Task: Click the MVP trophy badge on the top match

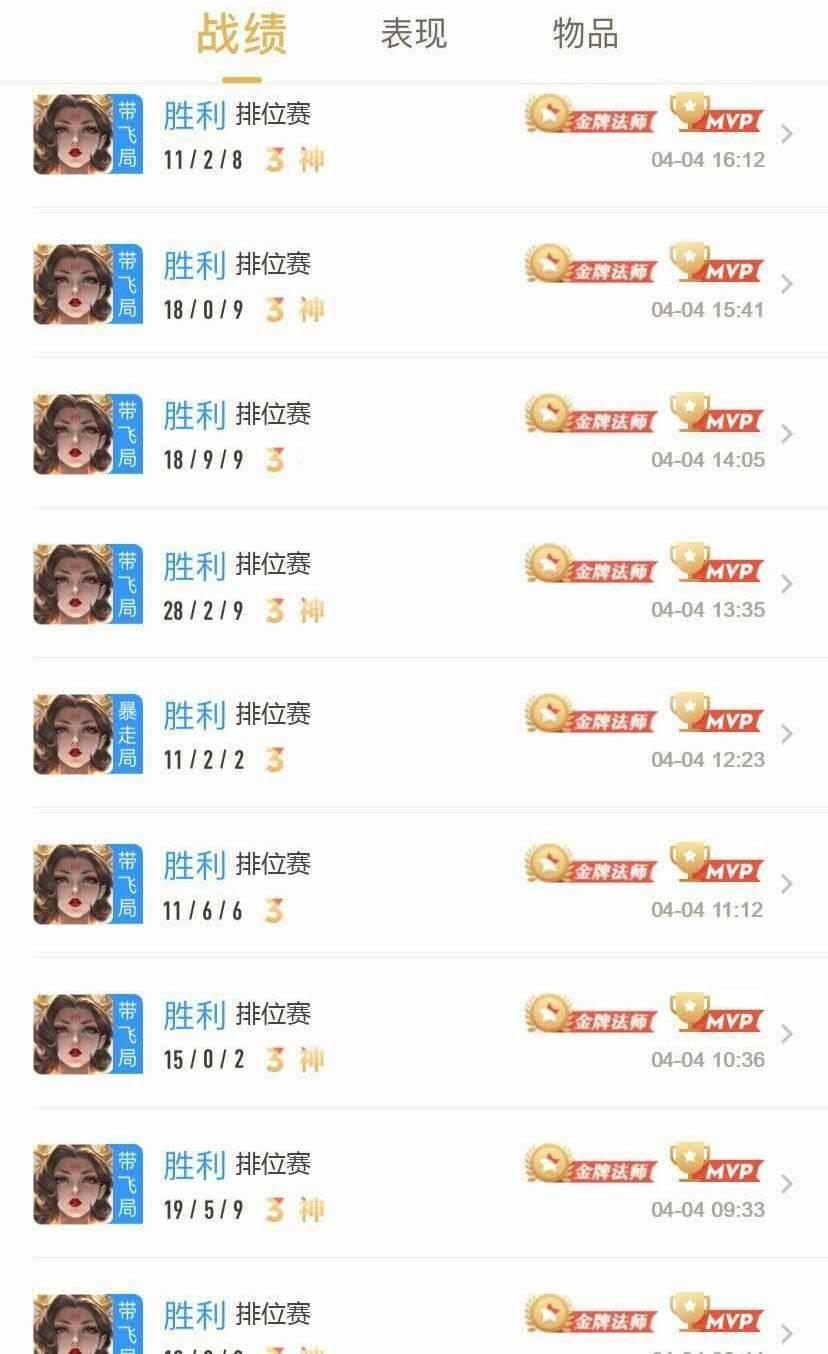Action: click(716, 116)
